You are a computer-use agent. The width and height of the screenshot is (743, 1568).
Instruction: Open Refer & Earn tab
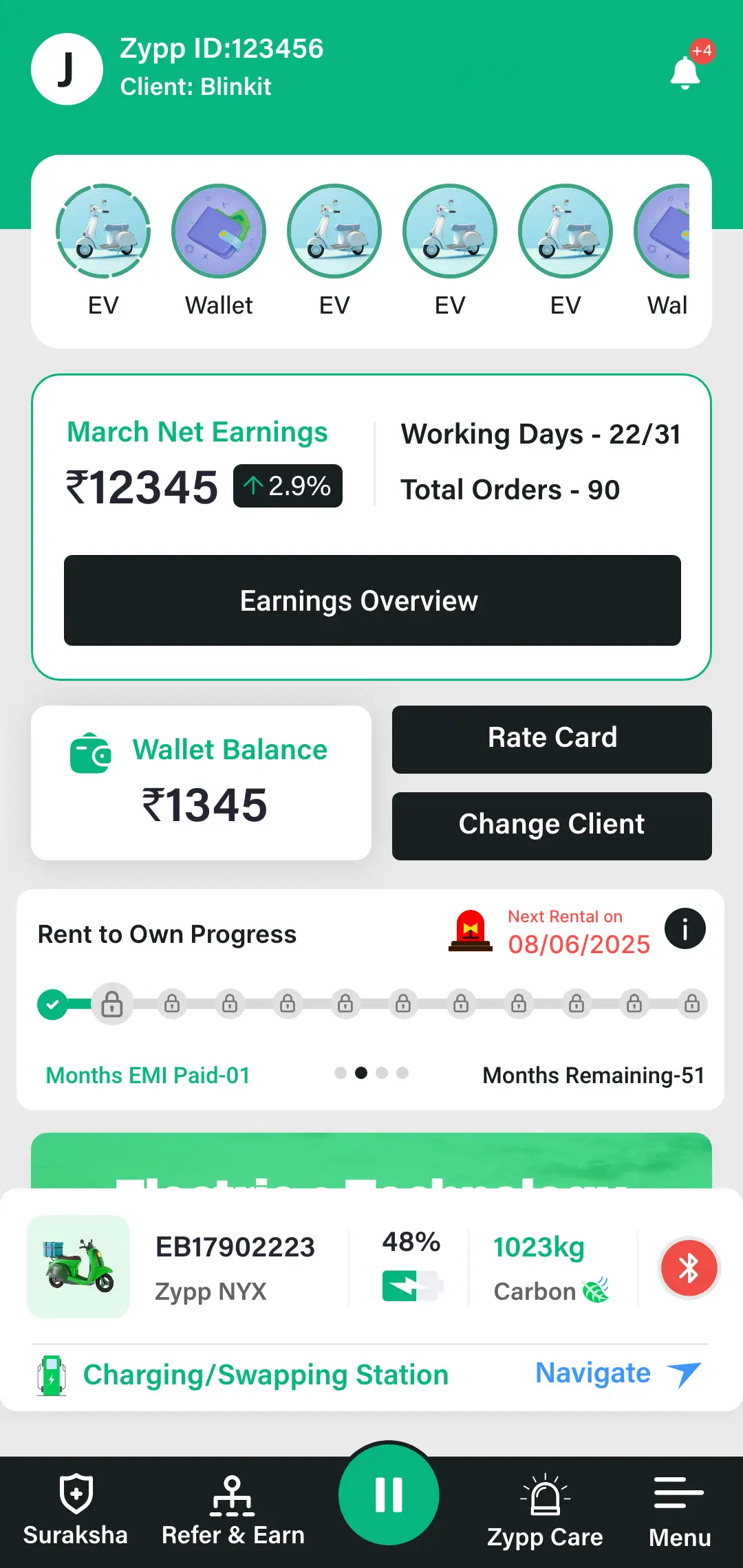[233, 1510]
